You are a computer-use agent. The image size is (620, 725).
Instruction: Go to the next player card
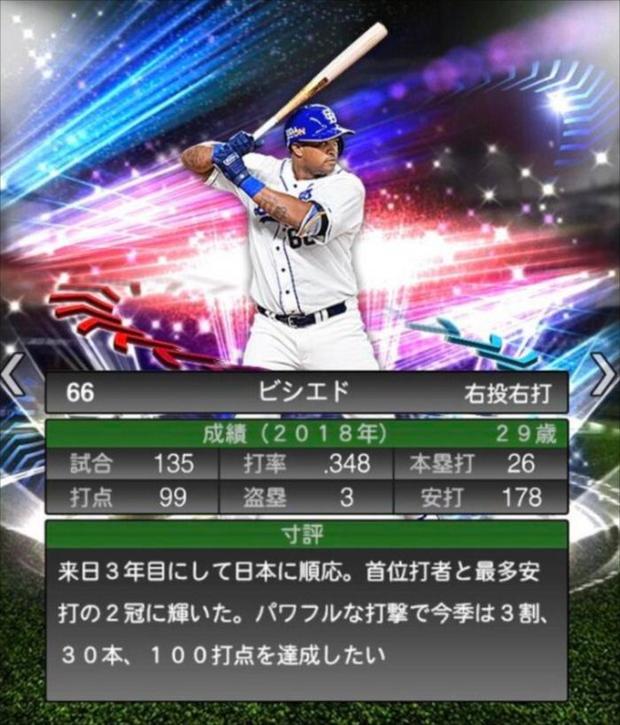(x=603, y=375)
